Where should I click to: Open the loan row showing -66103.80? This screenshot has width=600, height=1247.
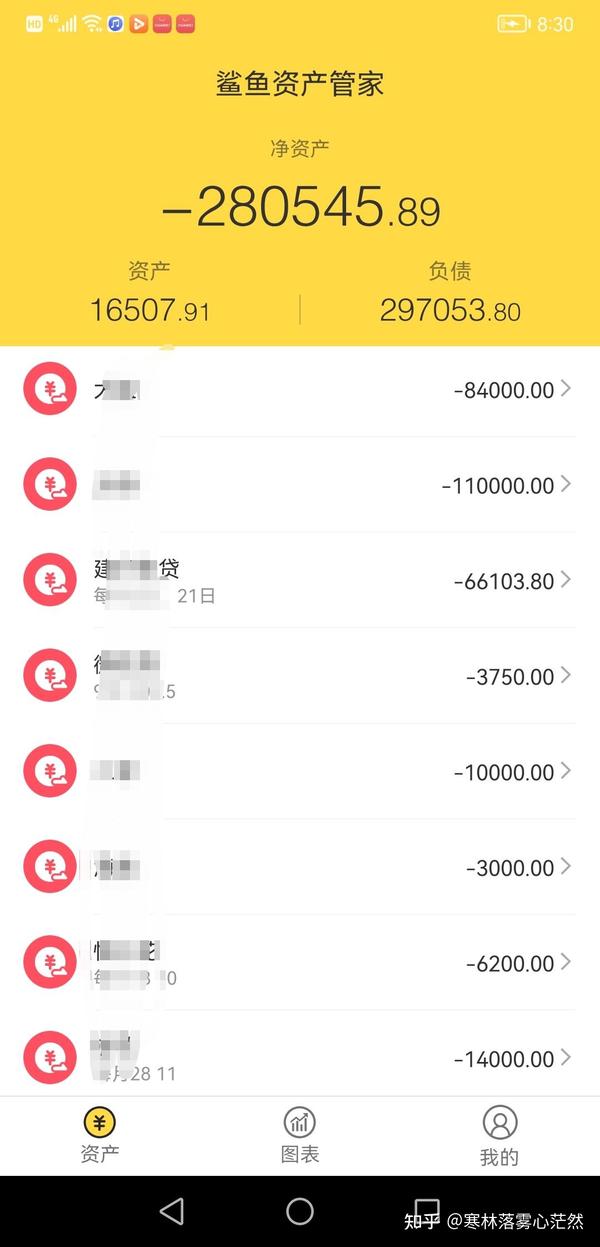300,581
